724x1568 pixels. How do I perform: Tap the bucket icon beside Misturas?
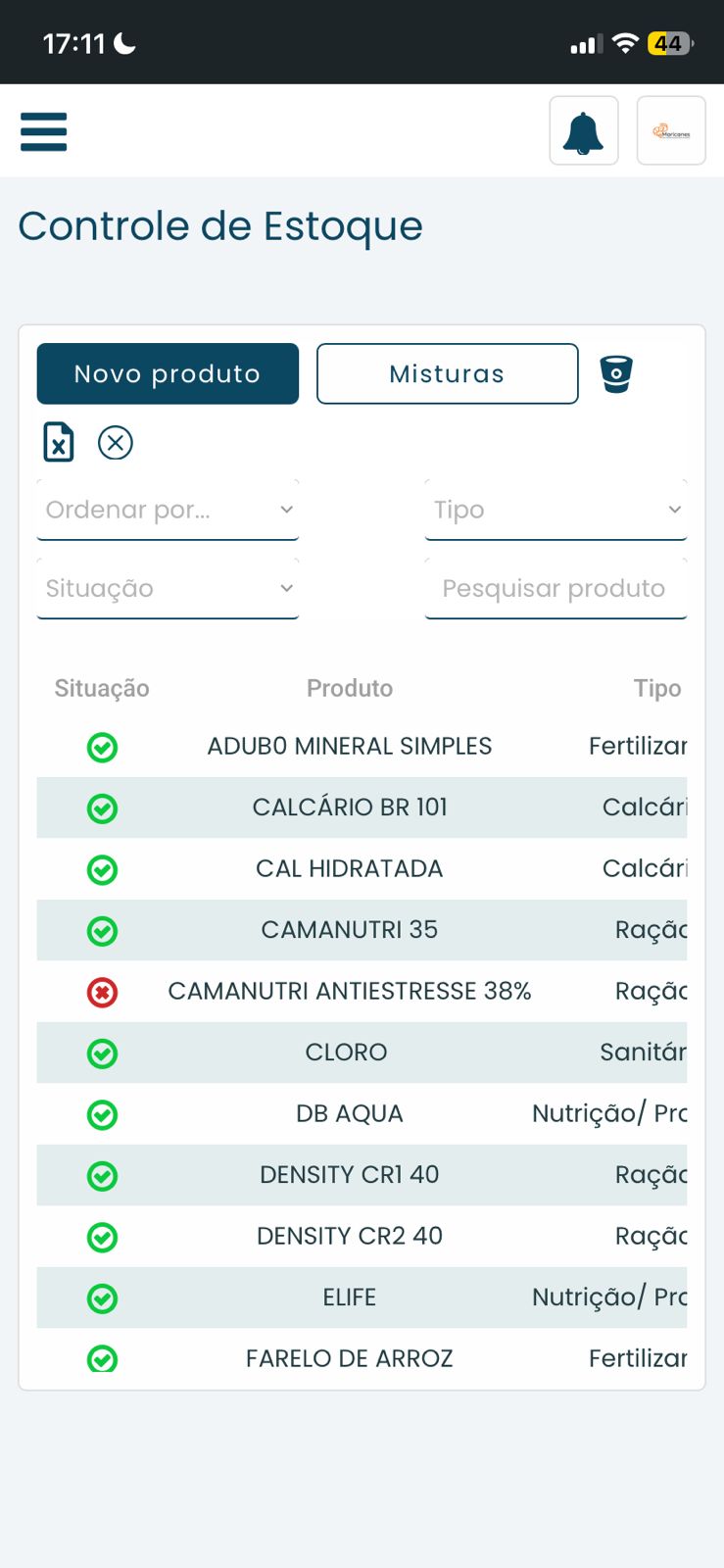pyautogui.click(x=616, y=373)
